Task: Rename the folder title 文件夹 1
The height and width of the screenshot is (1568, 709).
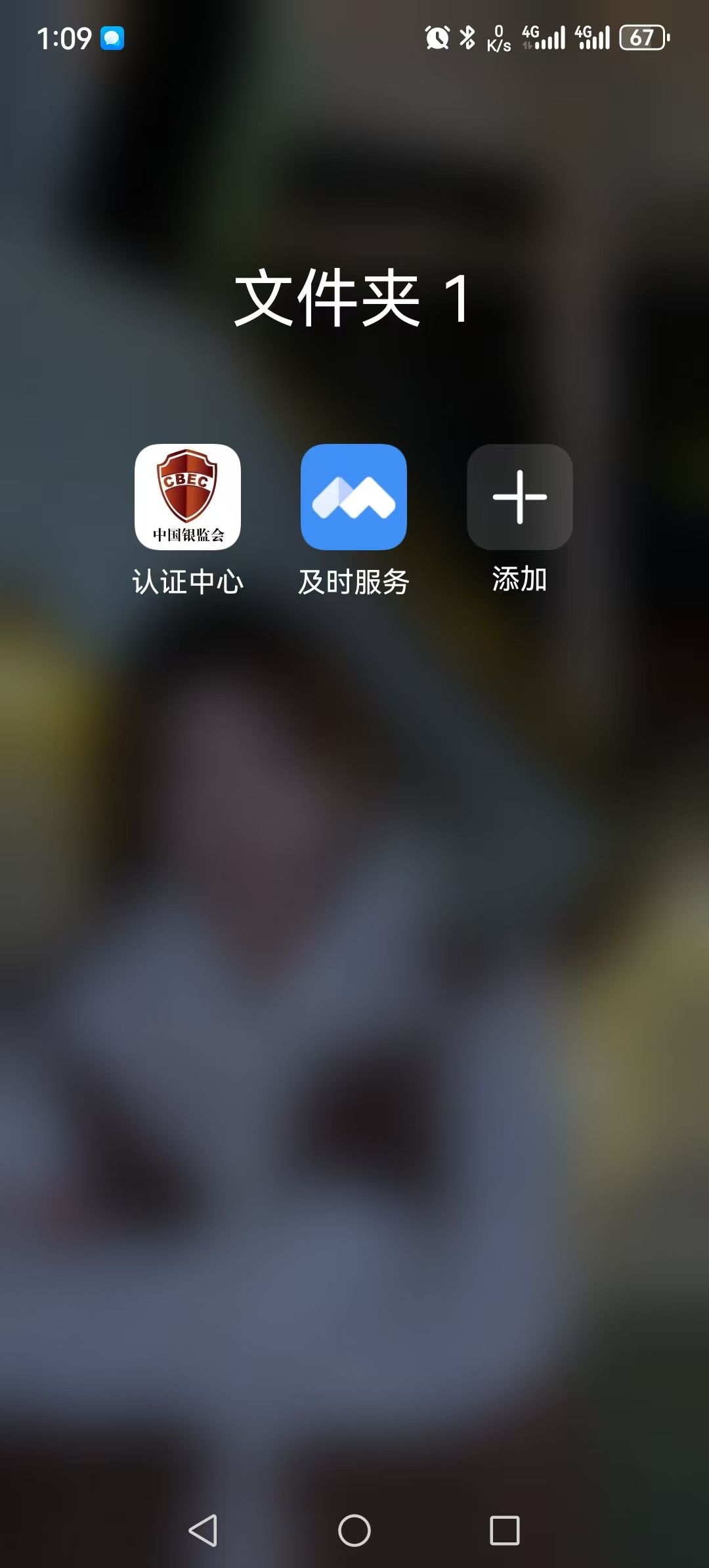Action: 354,299
